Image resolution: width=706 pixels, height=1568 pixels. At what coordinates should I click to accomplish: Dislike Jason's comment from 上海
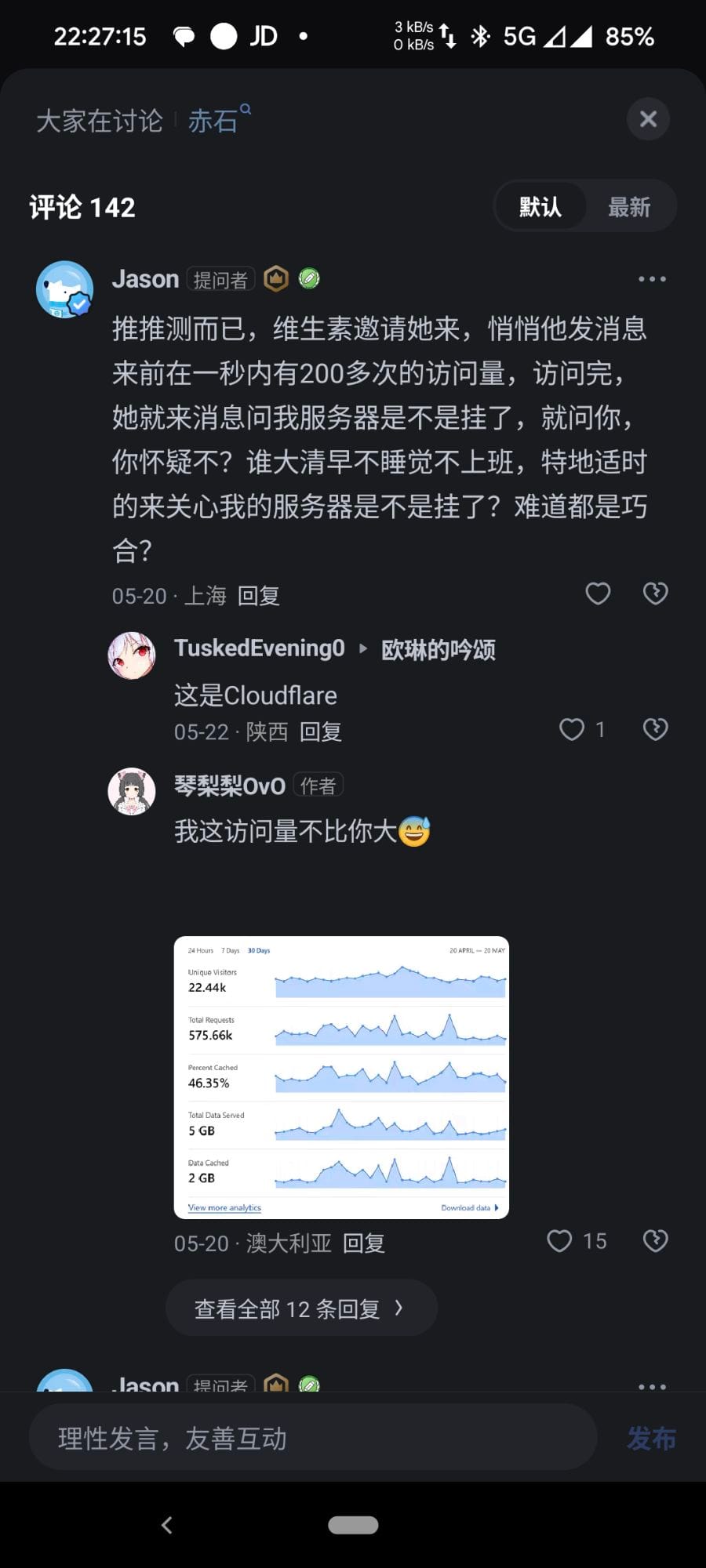pos(655,594)
